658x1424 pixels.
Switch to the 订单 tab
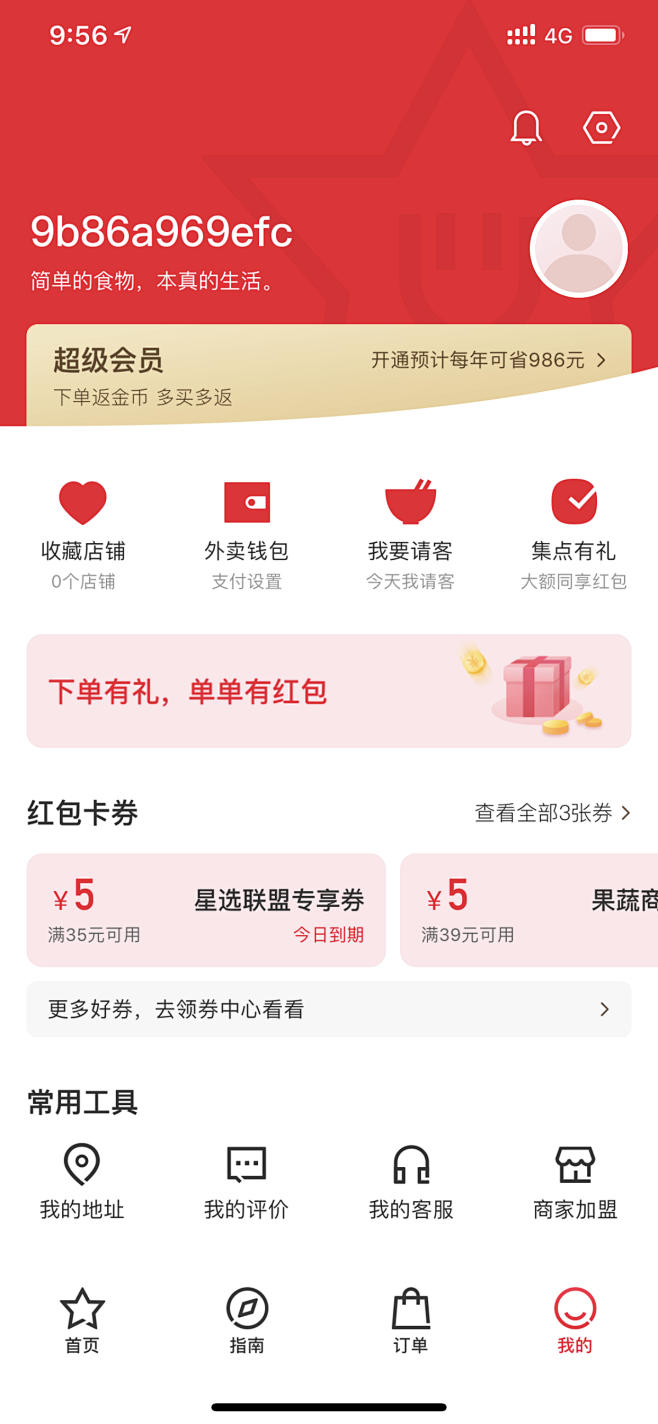(x=411, y=1321)
